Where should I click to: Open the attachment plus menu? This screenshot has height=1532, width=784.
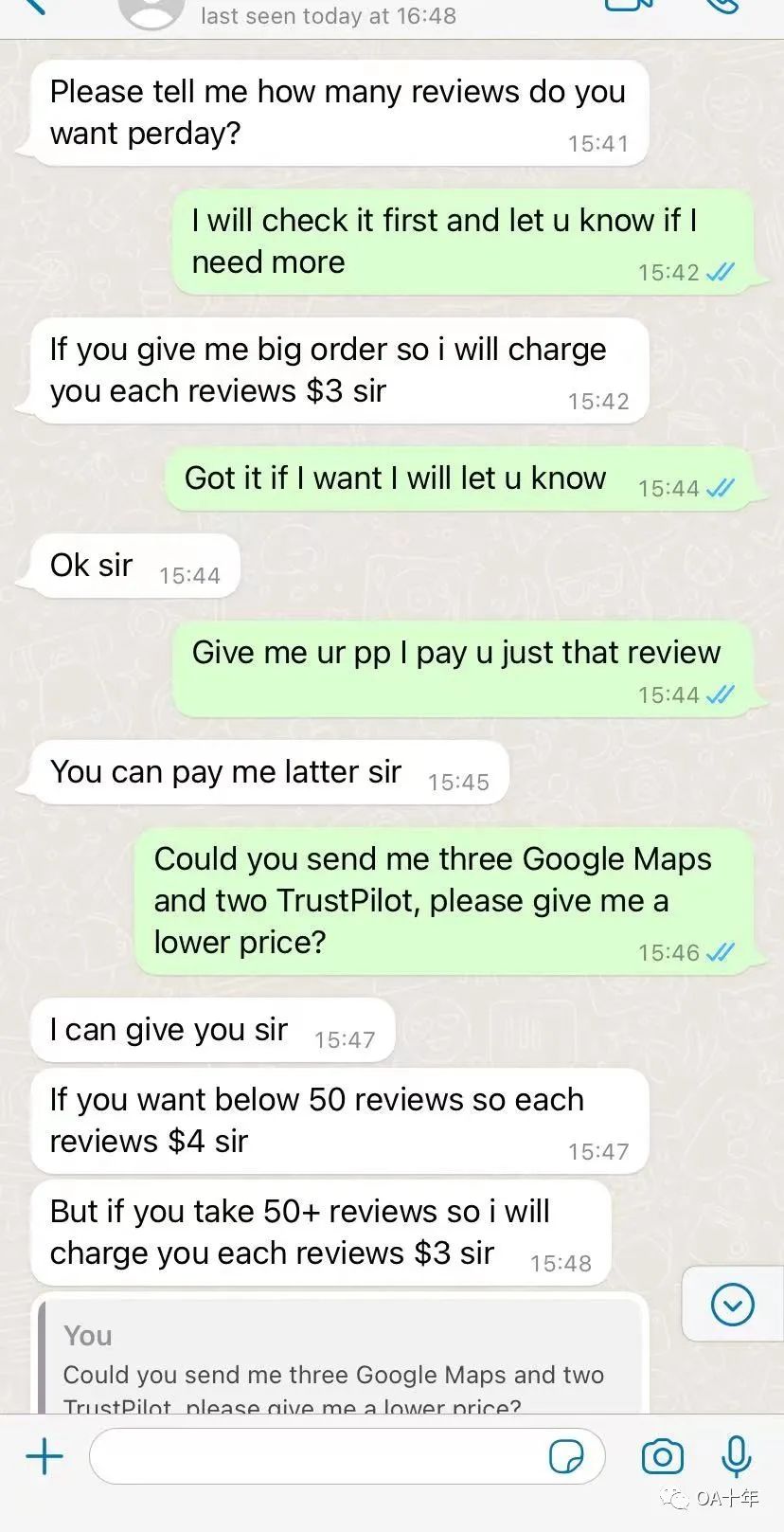click(x=44, y=1455)
